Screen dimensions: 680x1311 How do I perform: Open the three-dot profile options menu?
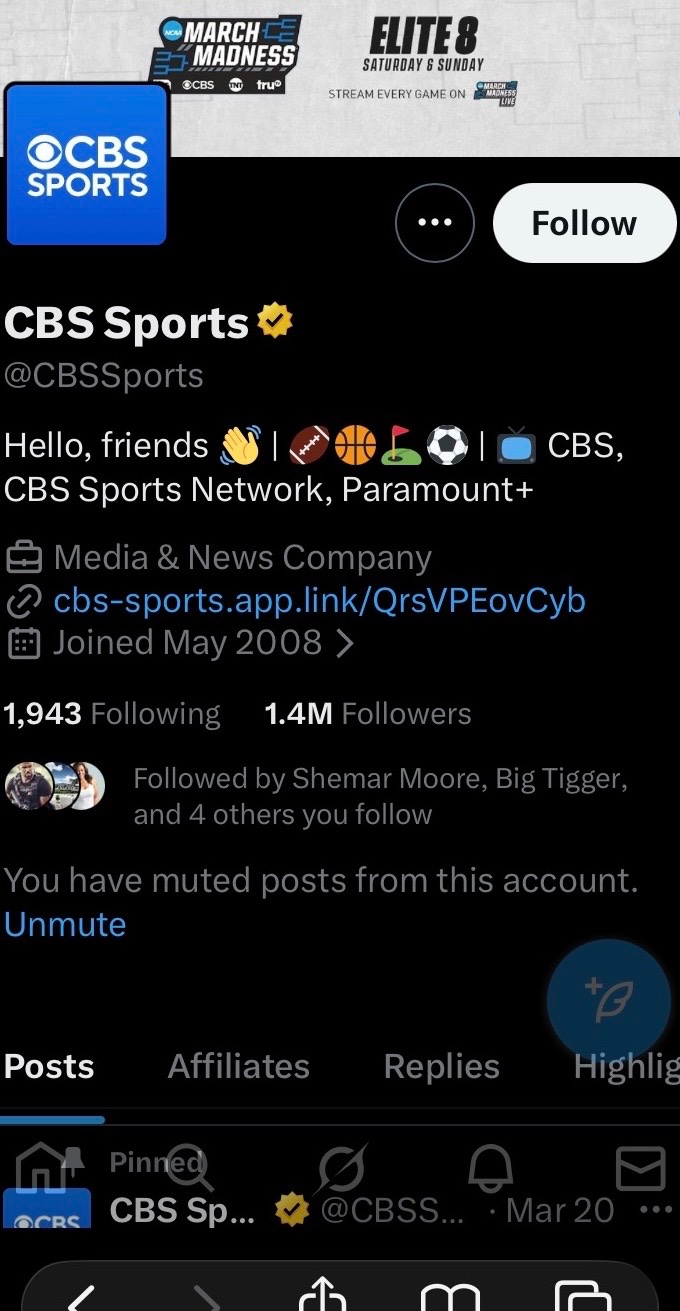(x=434, y=223)
